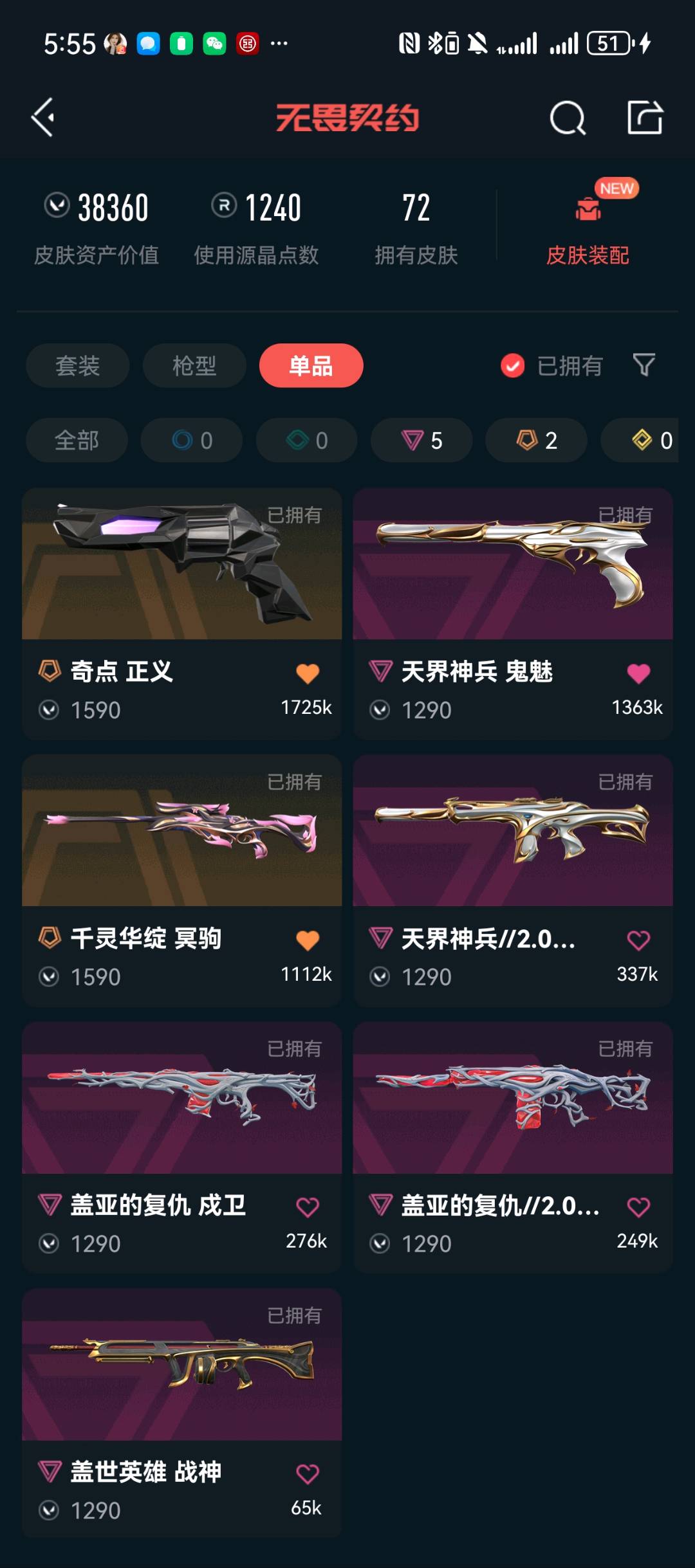The width and height of the screenshot is (695, 1568).
Task: Share this skin collection page
Action: coord(645,118)
